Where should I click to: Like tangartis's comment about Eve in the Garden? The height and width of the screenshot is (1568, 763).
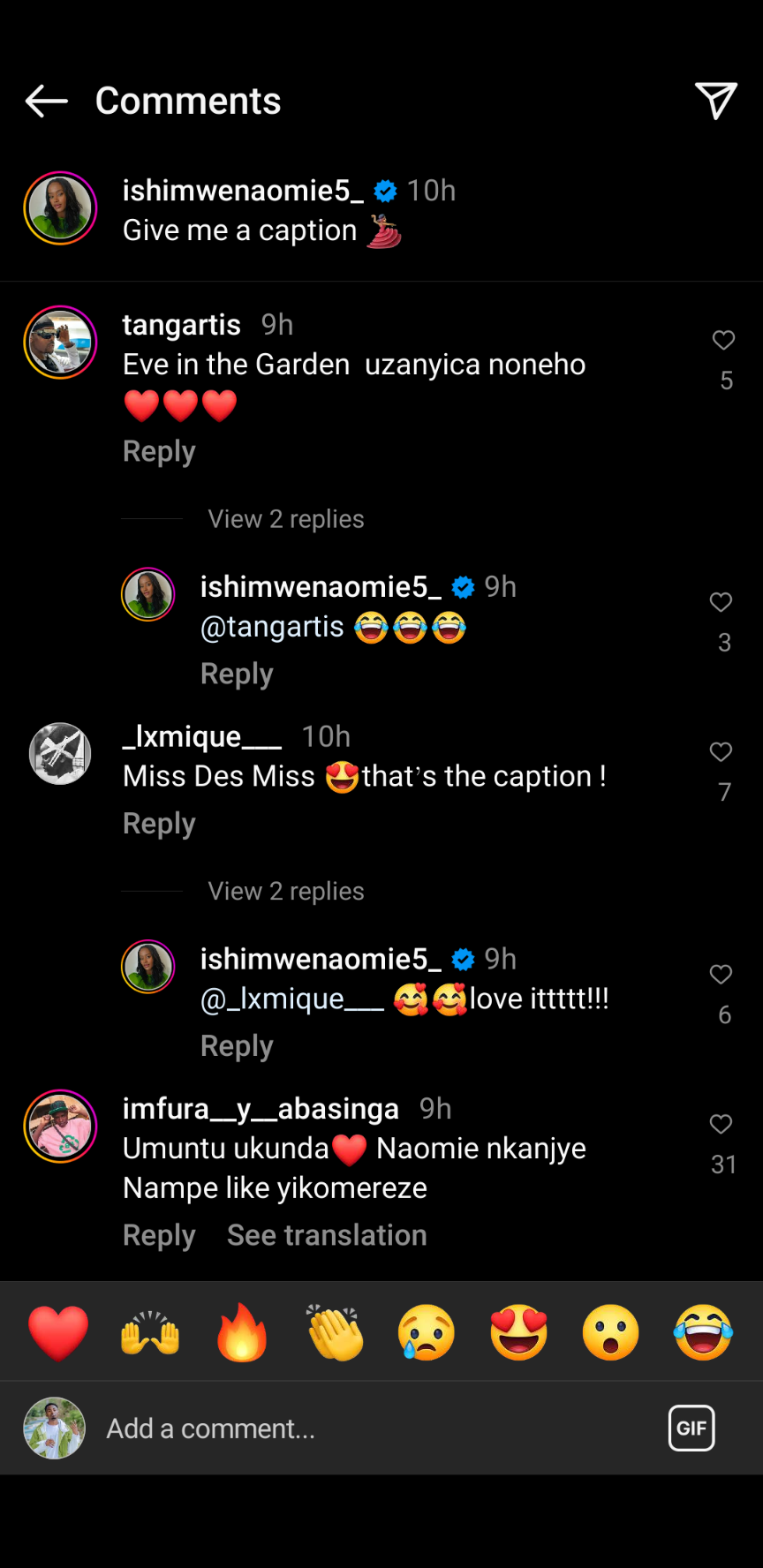[x=723, y=341]
